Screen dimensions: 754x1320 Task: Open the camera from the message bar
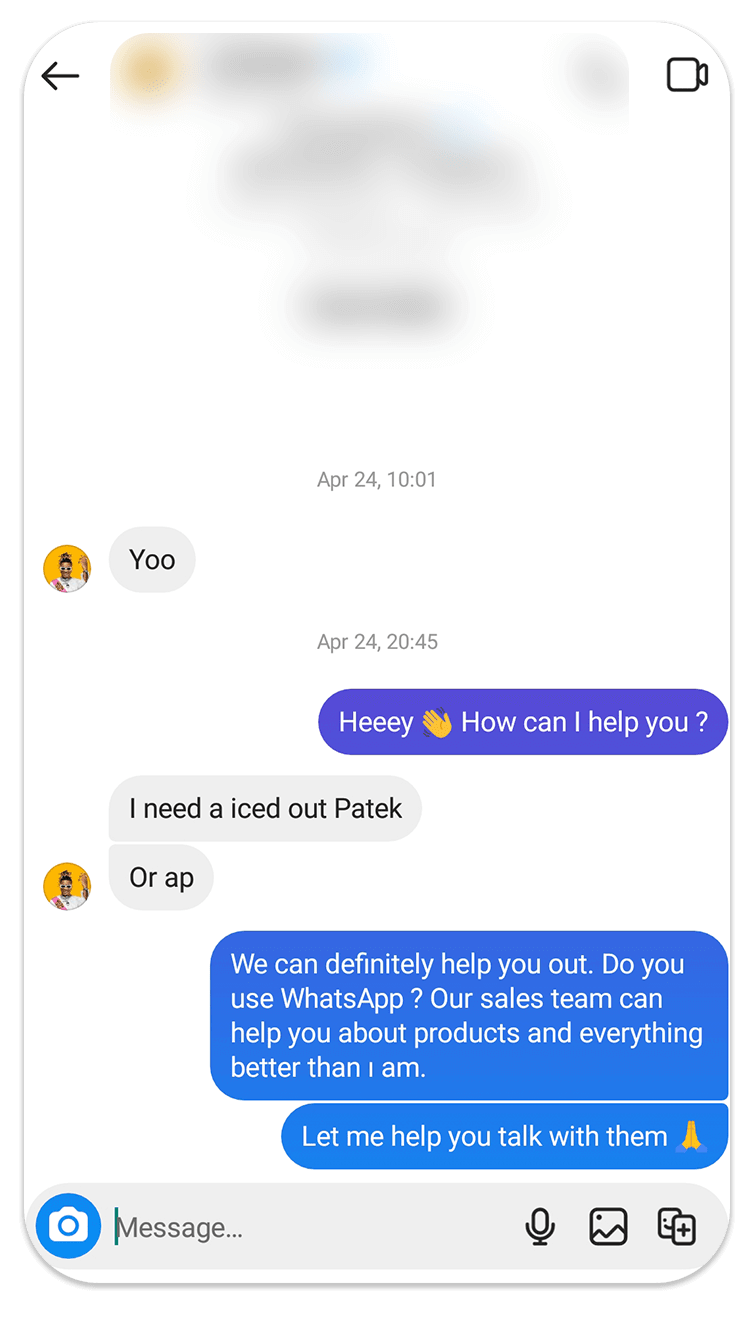(x=68, y=1225)
